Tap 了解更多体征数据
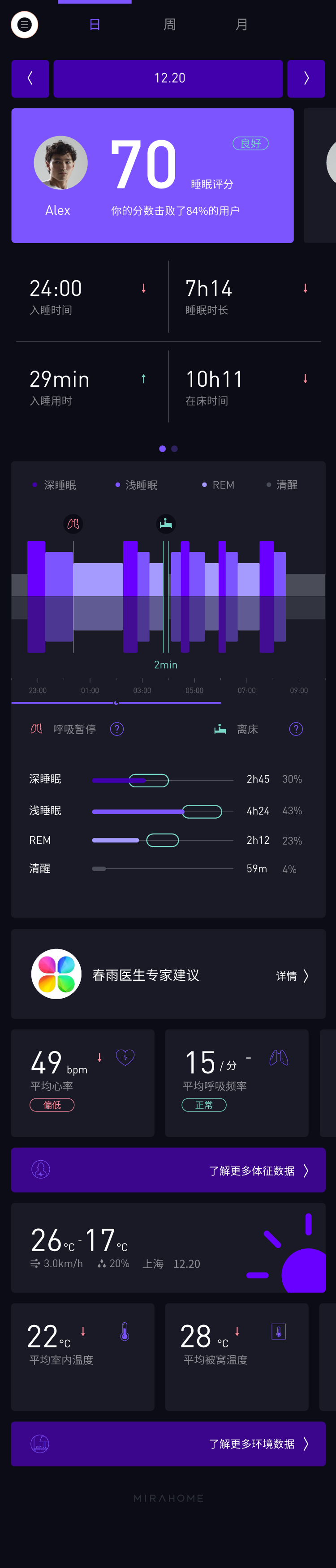This screenshot has height=1568, width=336. 168,1170
